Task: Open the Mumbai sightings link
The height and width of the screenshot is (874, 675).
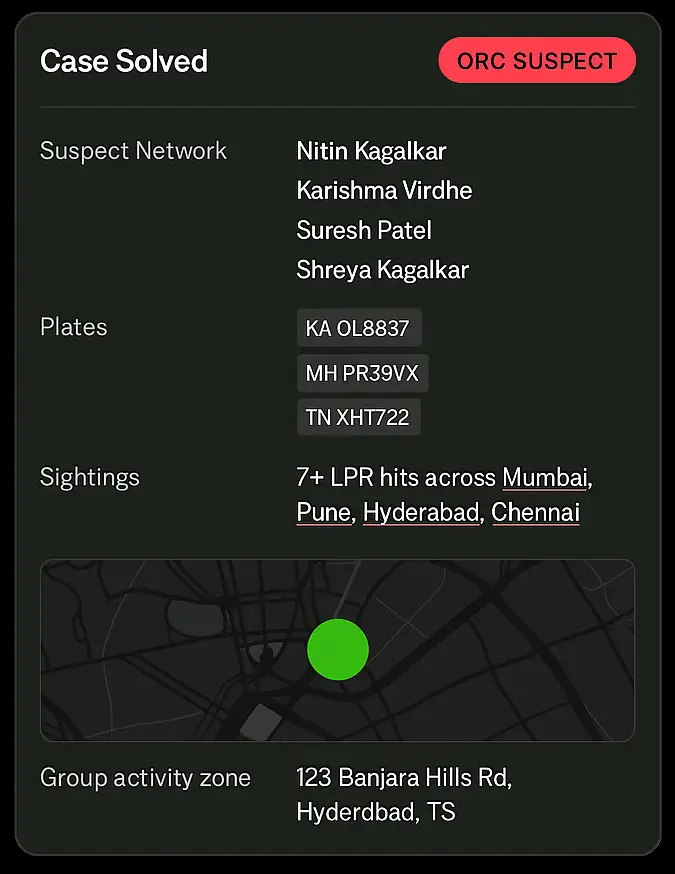Action: point(544,478)
